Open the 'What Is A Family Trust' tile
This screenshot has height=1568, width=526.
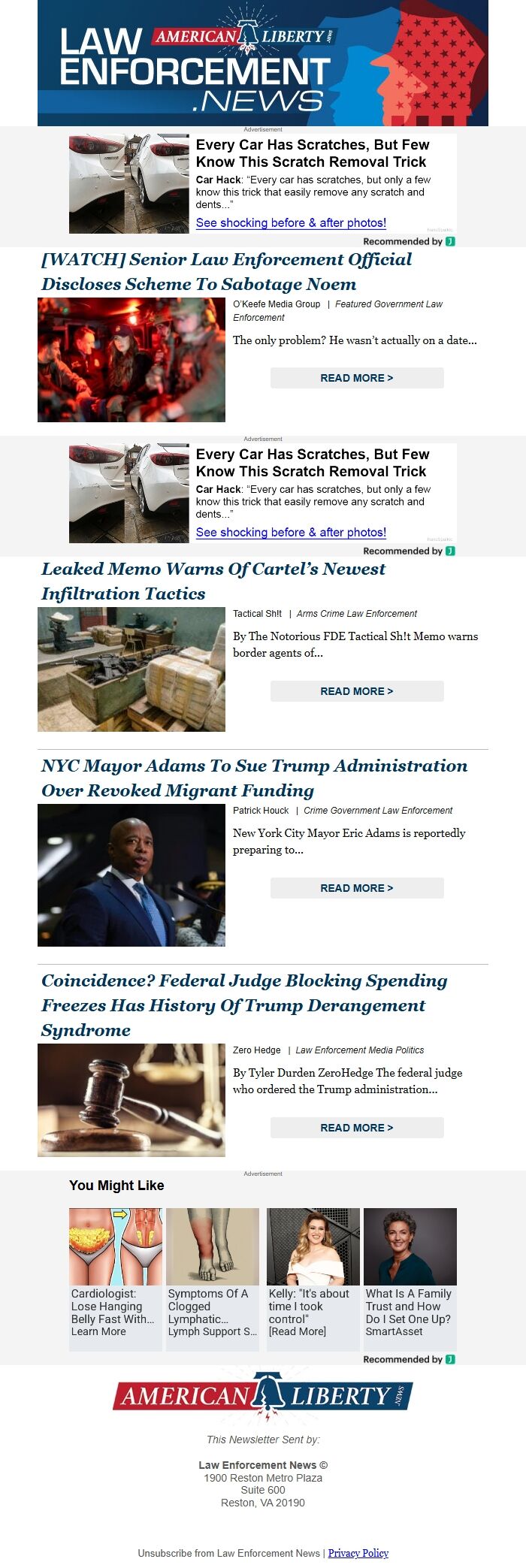410,1278
